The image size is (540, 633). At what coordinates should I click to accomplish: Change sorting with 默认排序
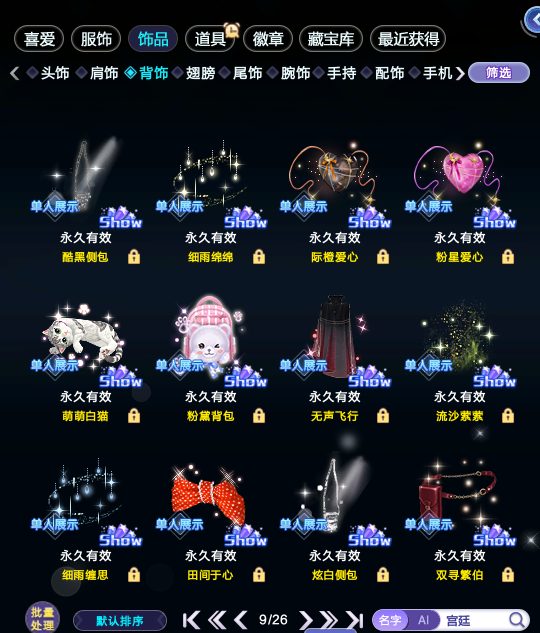[x=120, y=621]
